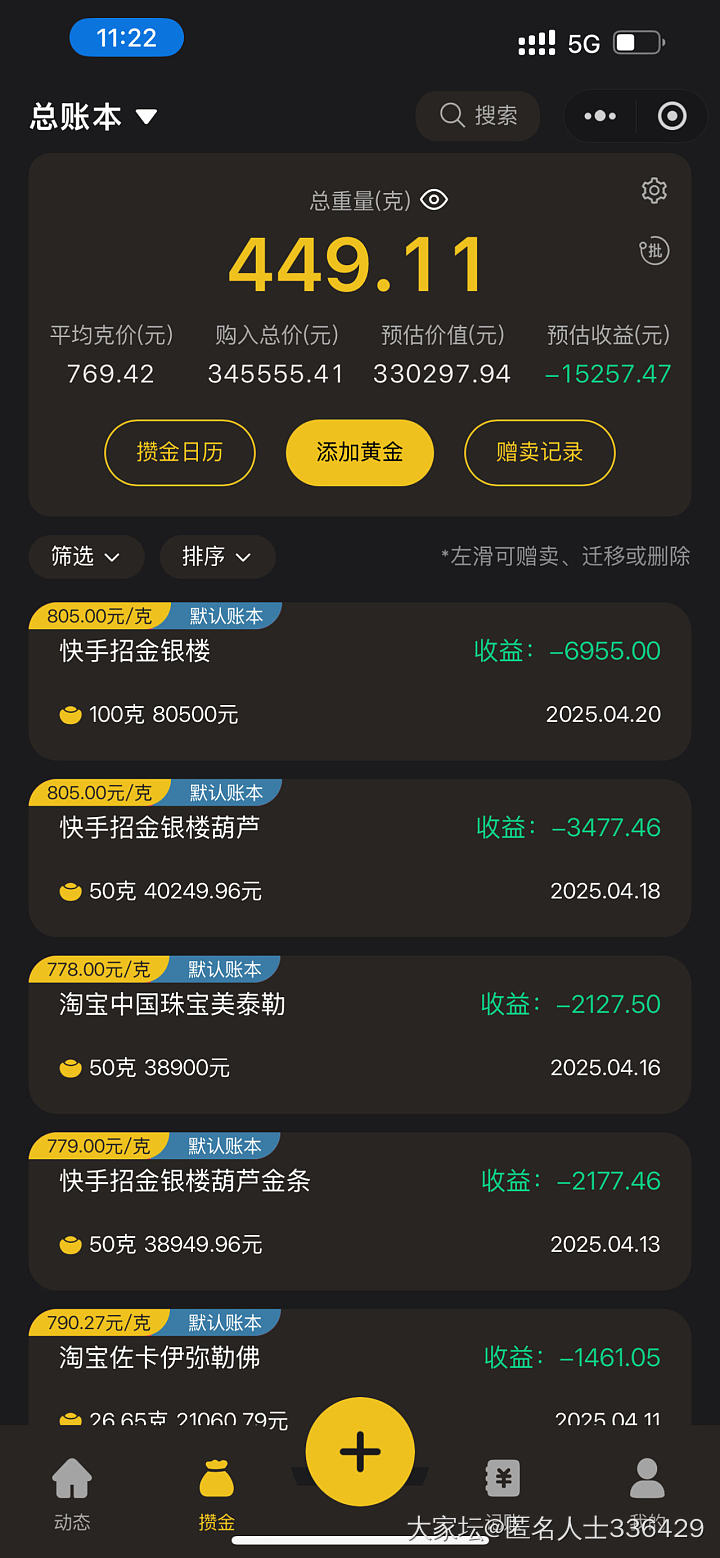
Task: Open the 批 batch operation icon
Action: (654, 251)
